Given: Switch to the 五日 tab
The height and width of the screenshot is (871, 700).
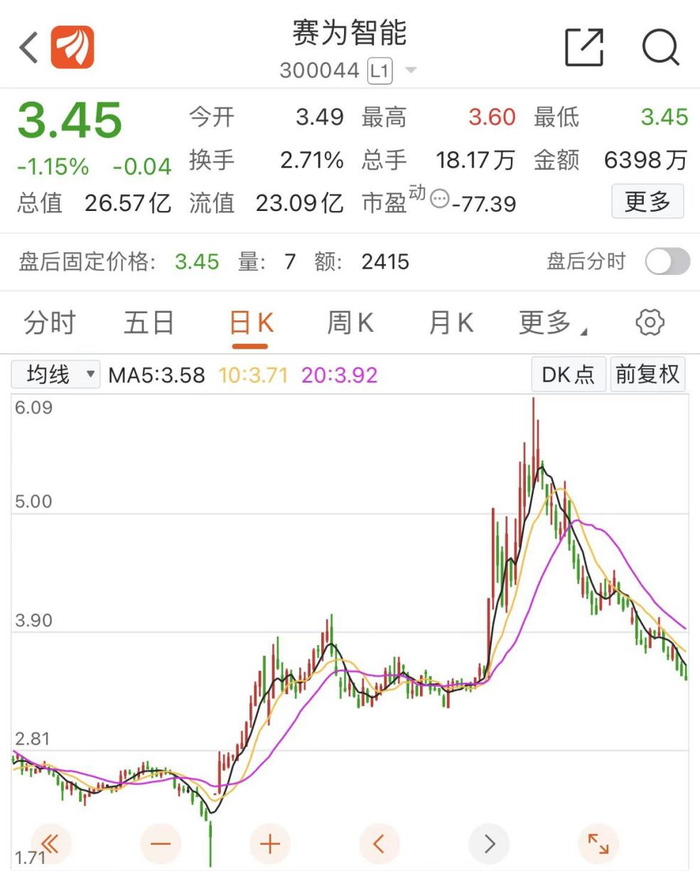Looking at the screenshot, I should [149, 323].
